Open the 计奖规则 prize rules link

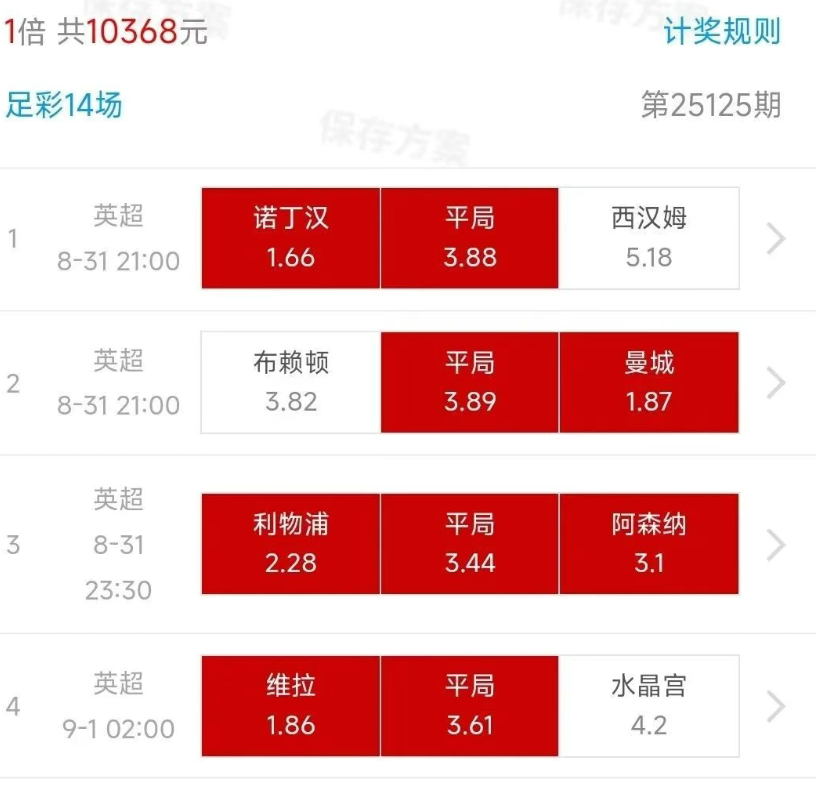721,32
